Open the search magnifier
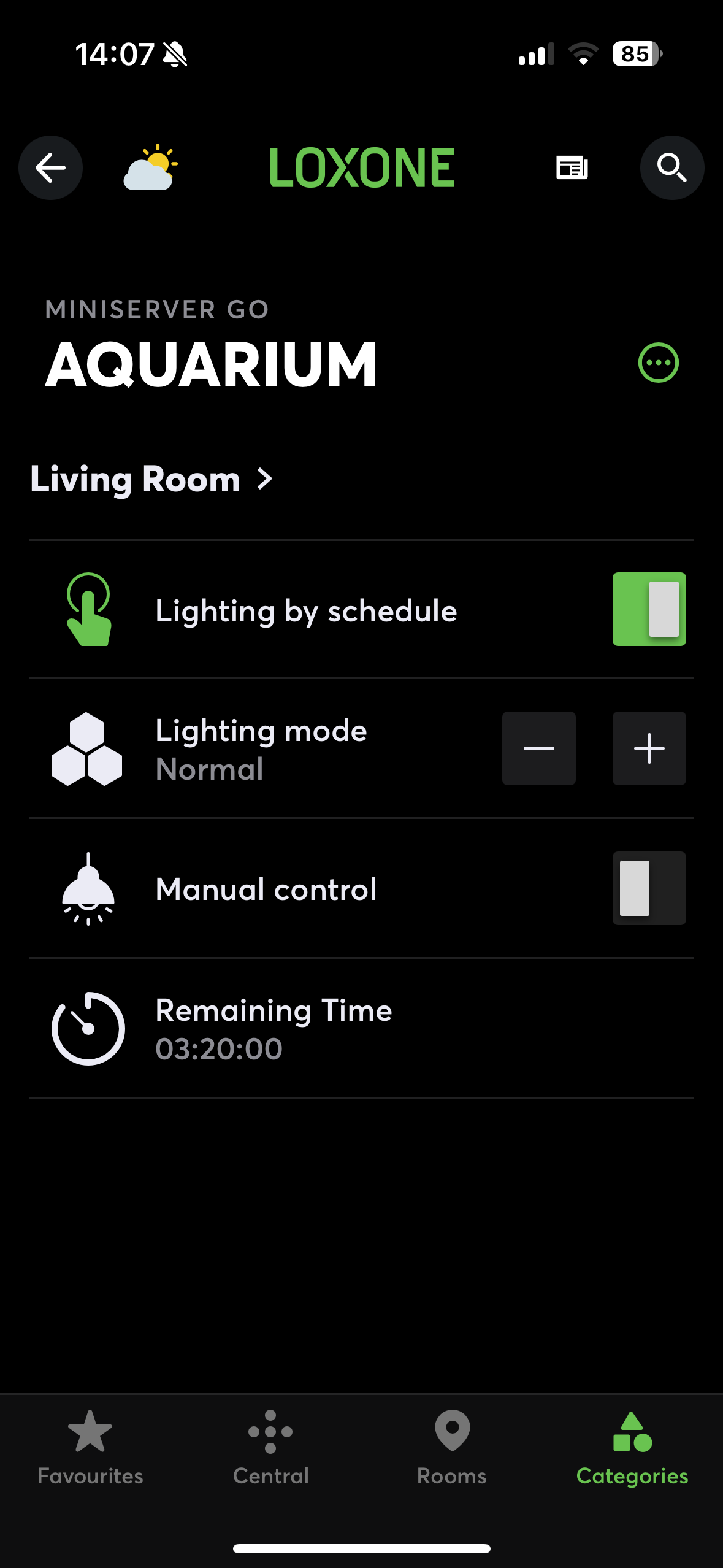This screenshot has width=723, height=1568. (671, 167)
